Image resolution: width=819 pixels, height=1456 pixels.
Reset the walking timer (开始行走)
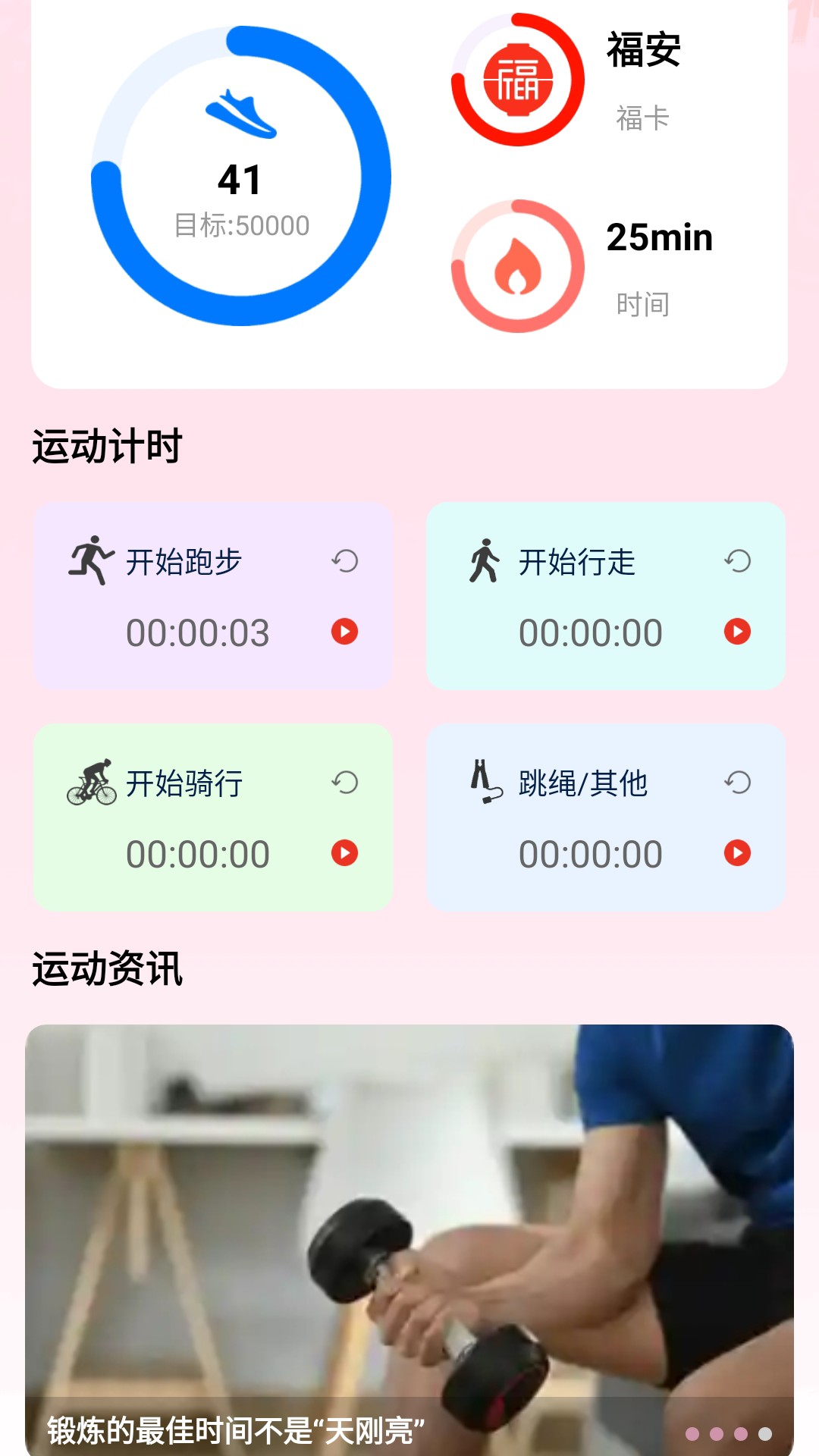pyautogui.click(x=738, y=561)
